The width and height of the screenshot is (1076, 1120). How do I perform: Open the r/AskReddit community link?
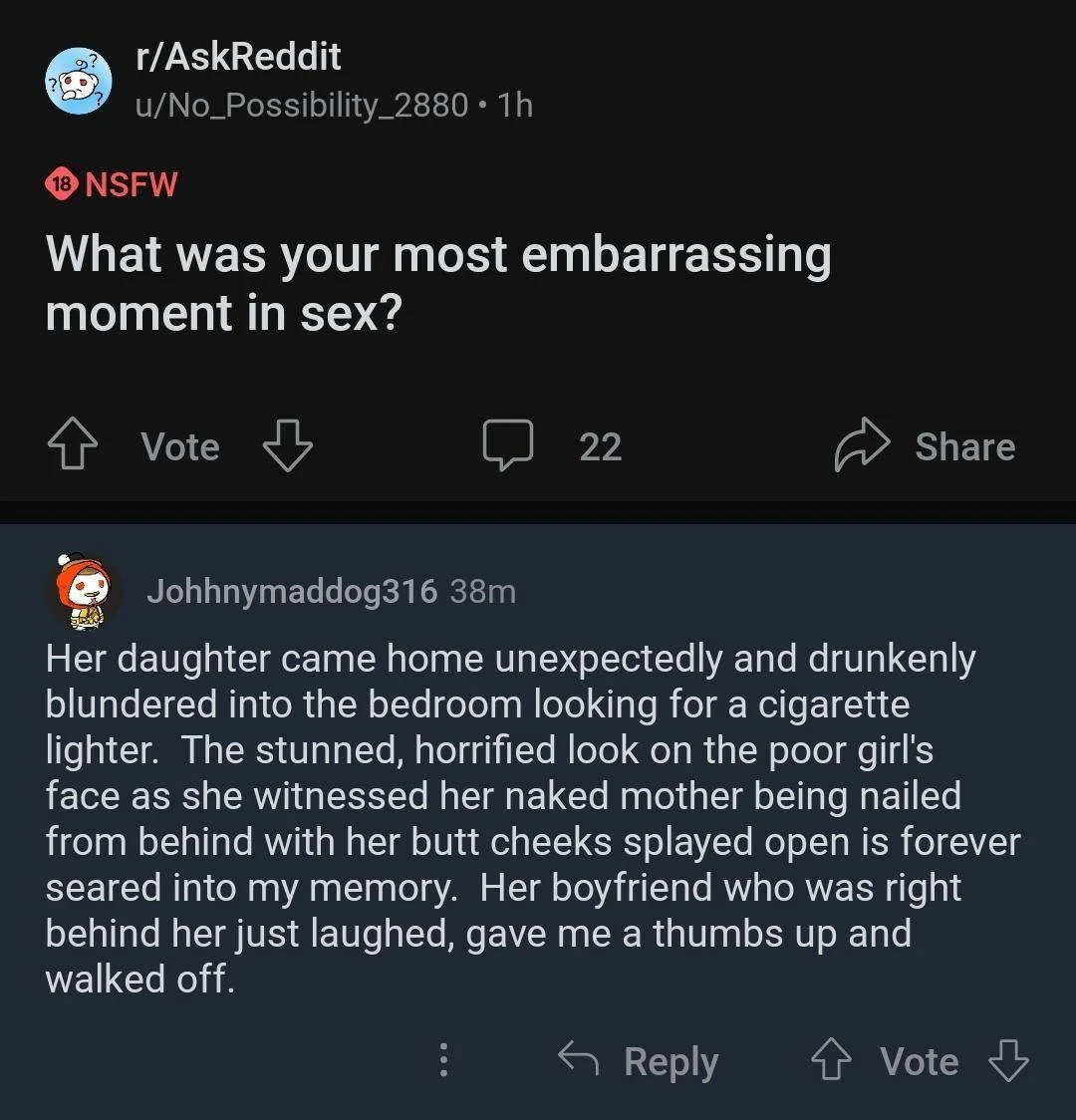point(238,57)
